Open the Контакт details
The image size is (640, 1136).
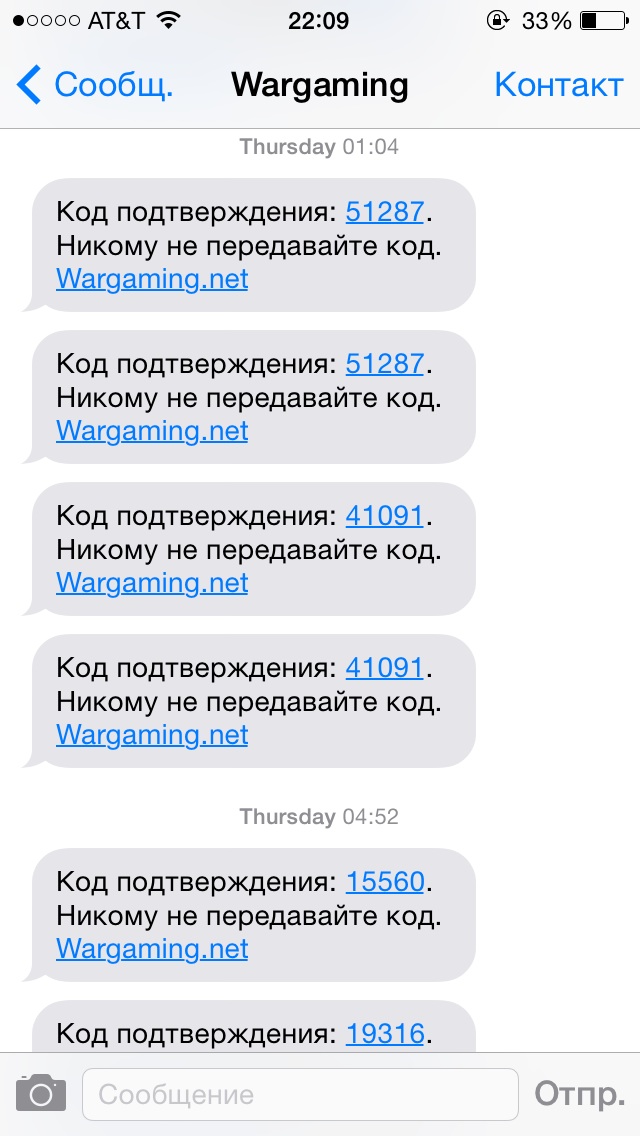(558, 85)
